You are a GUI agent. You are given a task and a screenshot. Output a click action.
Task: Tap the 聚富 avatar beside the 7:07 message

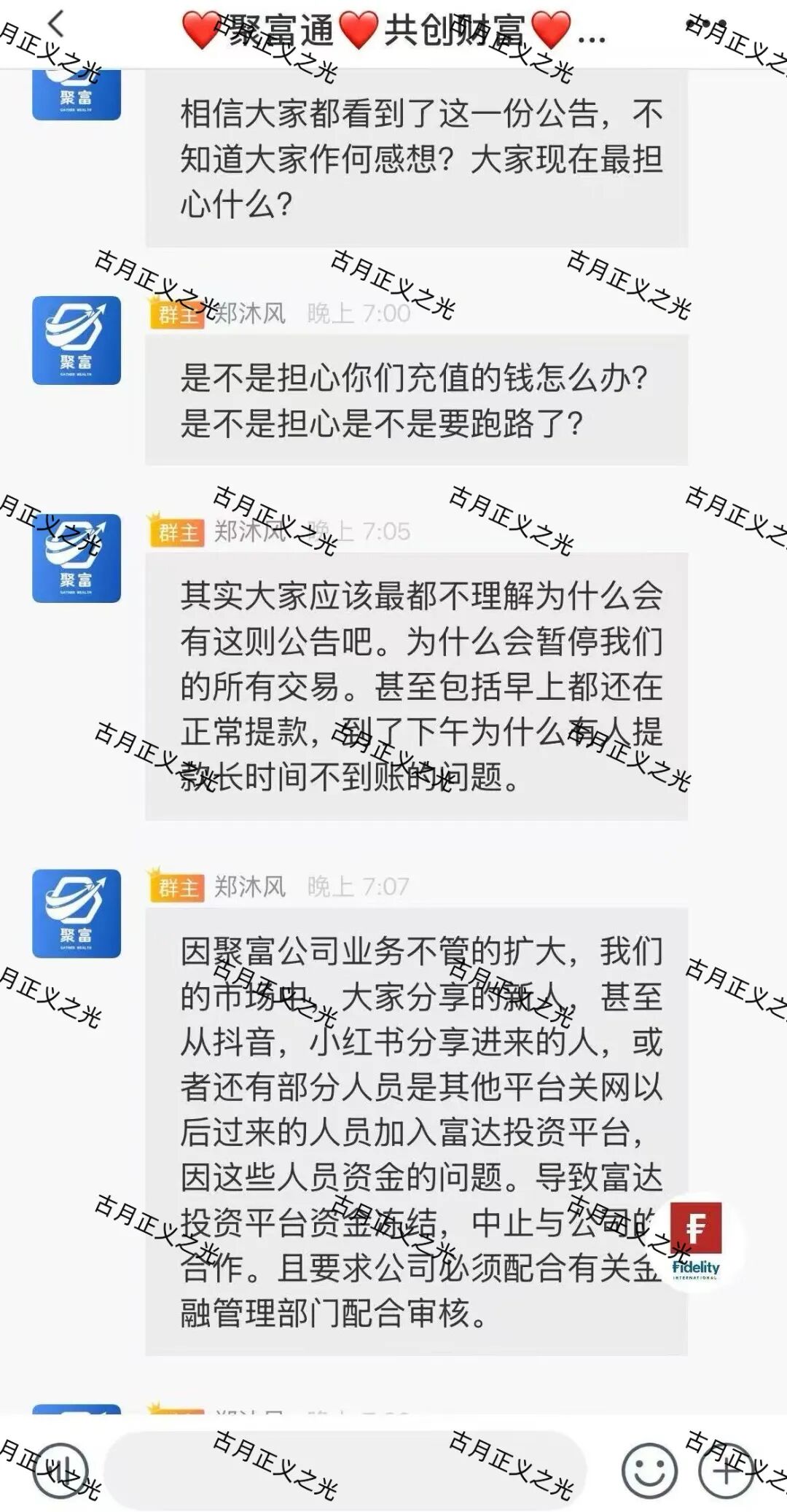77,915
